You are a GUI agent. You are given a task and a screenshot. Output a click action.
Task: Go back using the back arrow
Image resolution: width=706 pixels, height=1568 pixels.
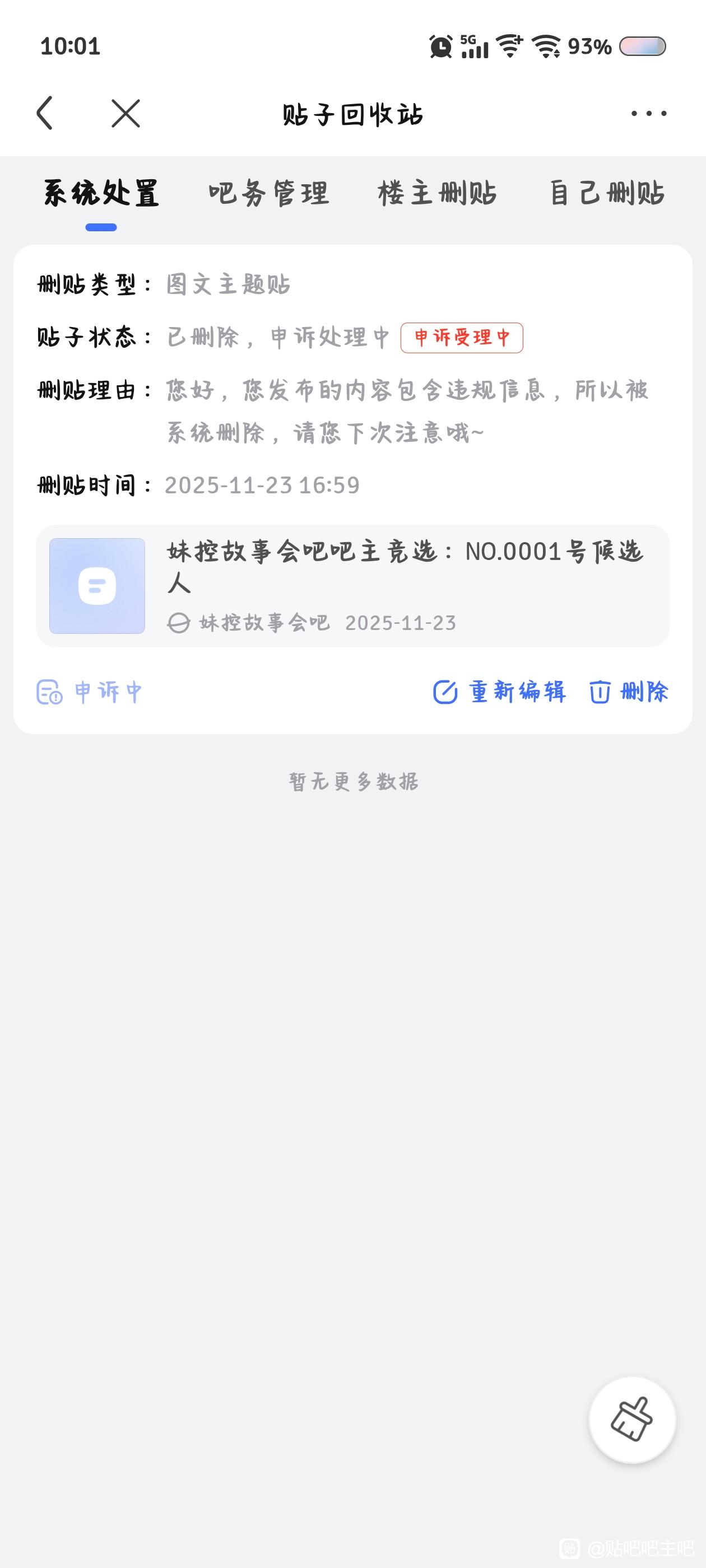[x=44, y=113]
